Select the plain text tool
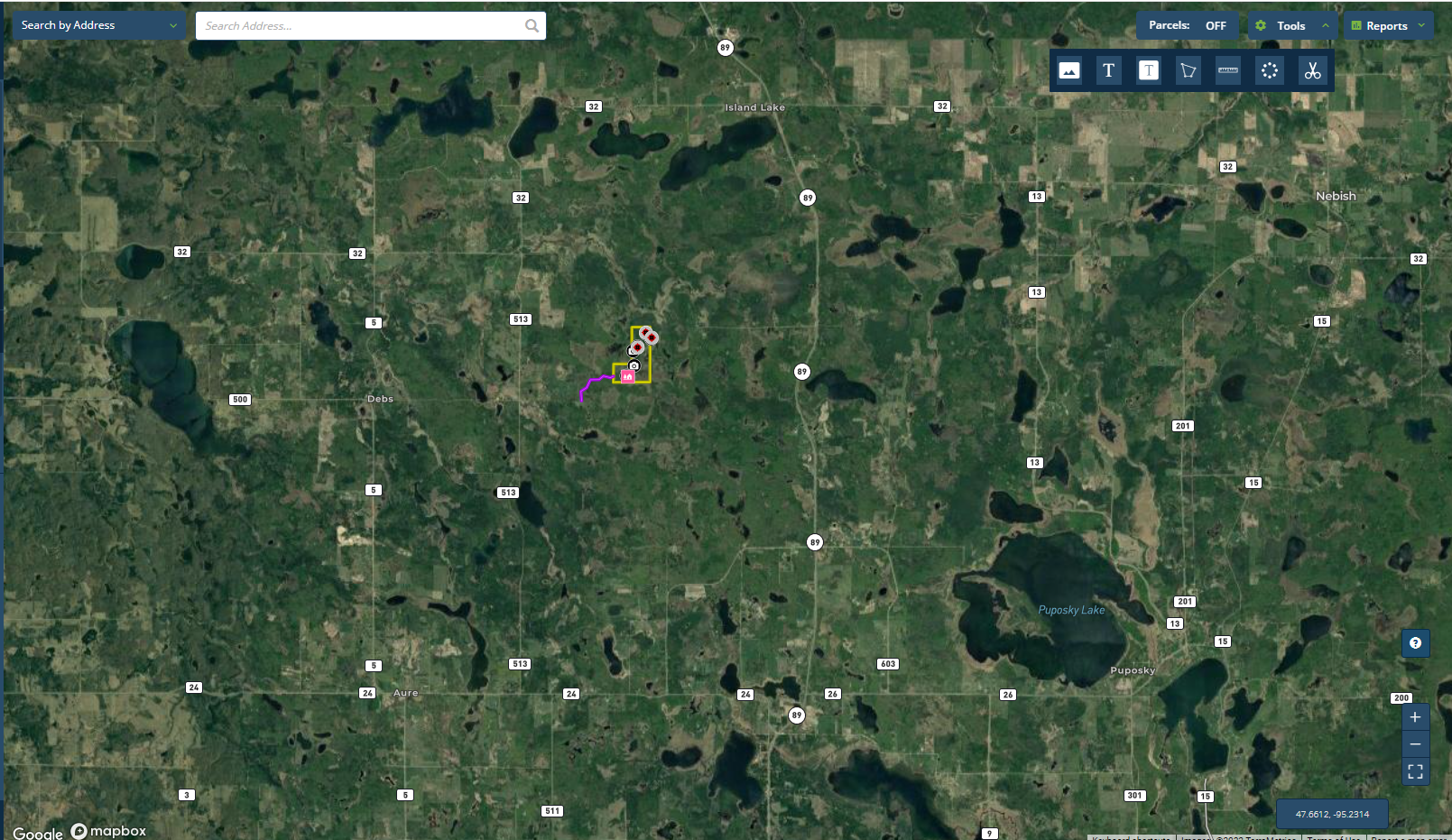 pyautogui.click(x=1109, y=70)
